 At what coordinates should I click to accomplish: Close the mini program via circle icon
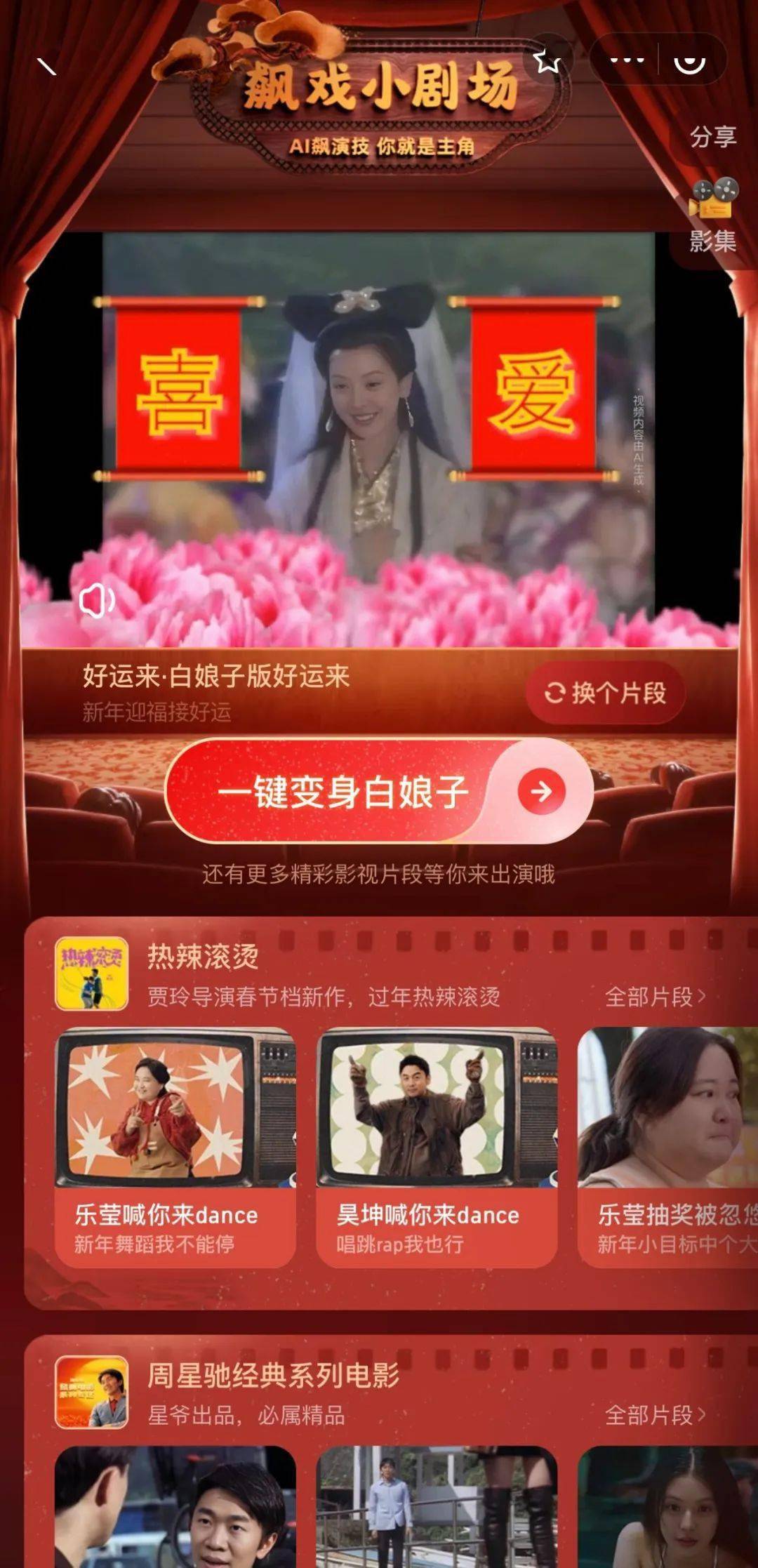[x=689, y=60]
